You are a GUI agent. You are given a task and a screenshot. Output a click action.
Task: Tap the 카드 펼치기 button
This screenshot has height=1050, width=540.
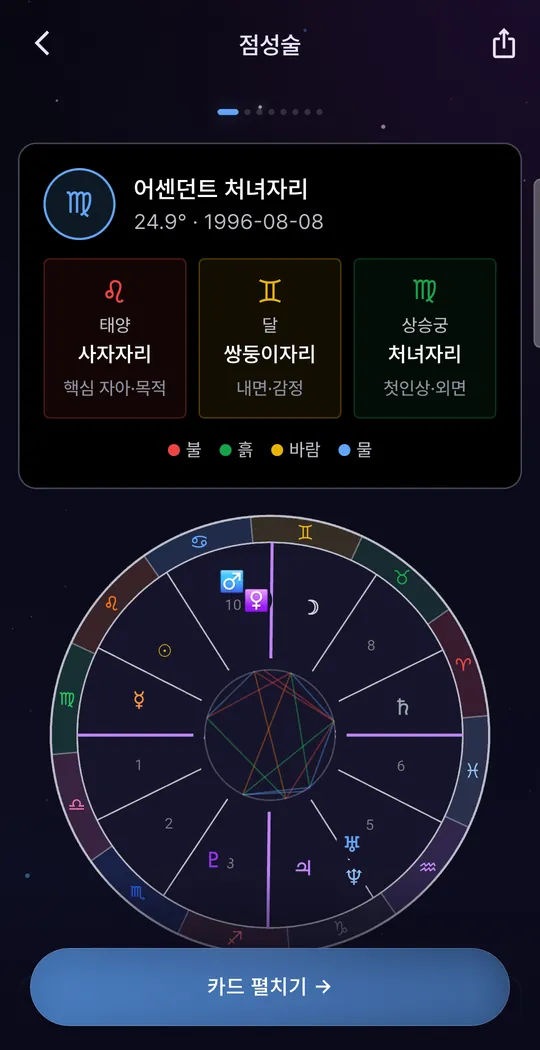click(270, 986)
